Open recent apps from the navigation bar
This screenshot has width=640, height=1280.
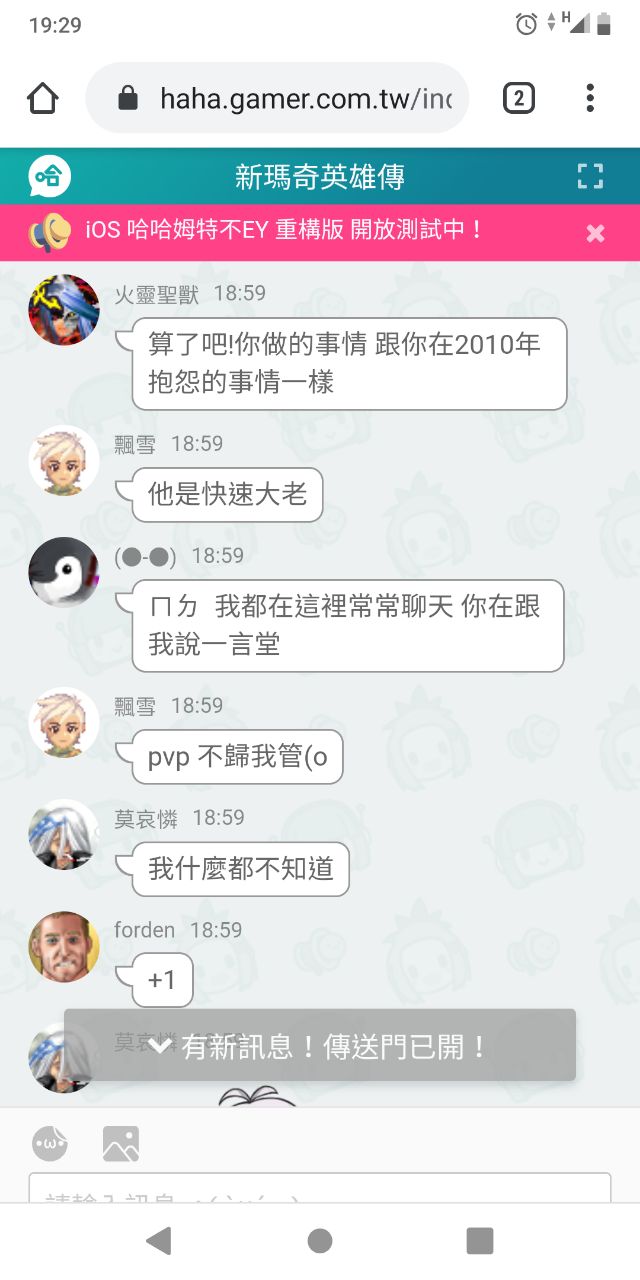pos(480,1241)
